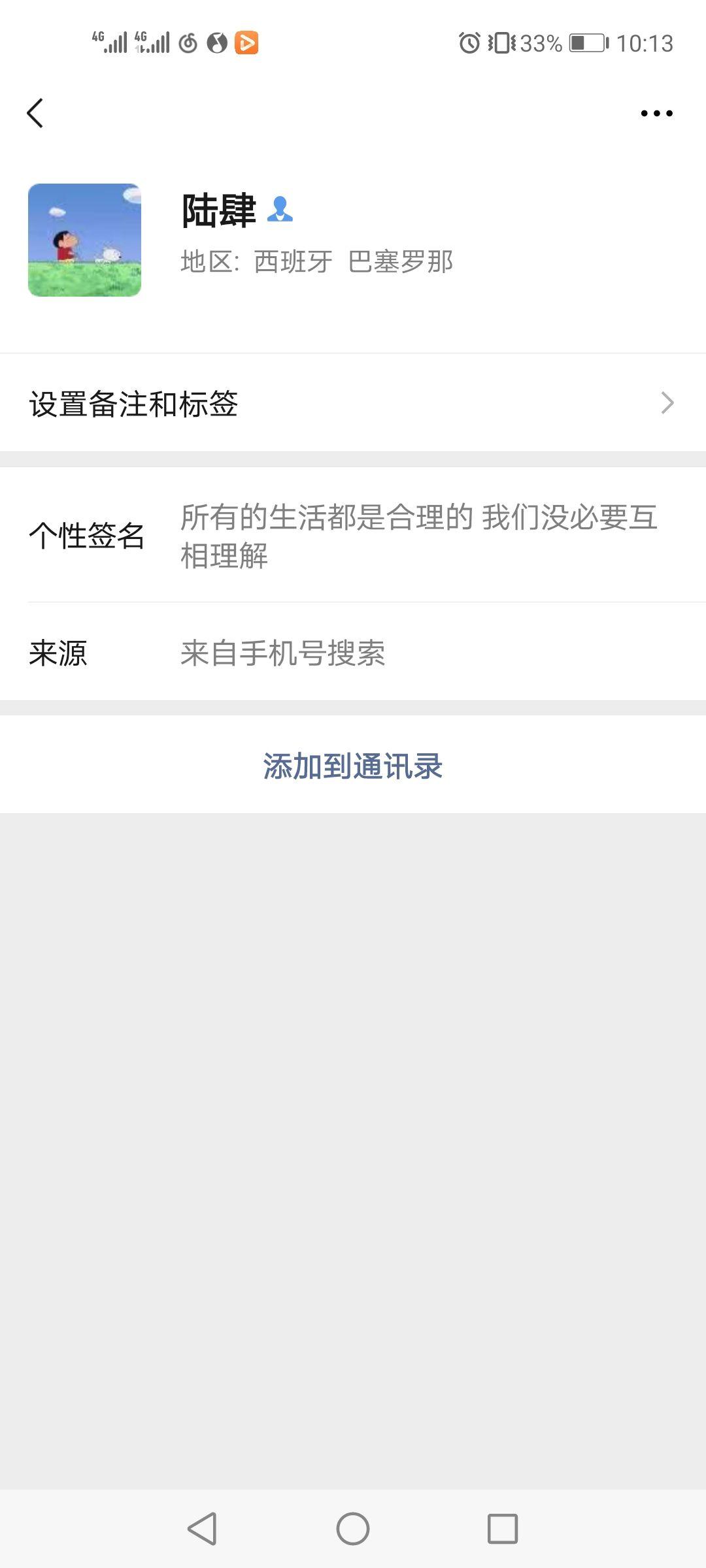View the profile avatar picture
Image resolution: width=706 pixels, height=1568 pixels.
point(84,240)
